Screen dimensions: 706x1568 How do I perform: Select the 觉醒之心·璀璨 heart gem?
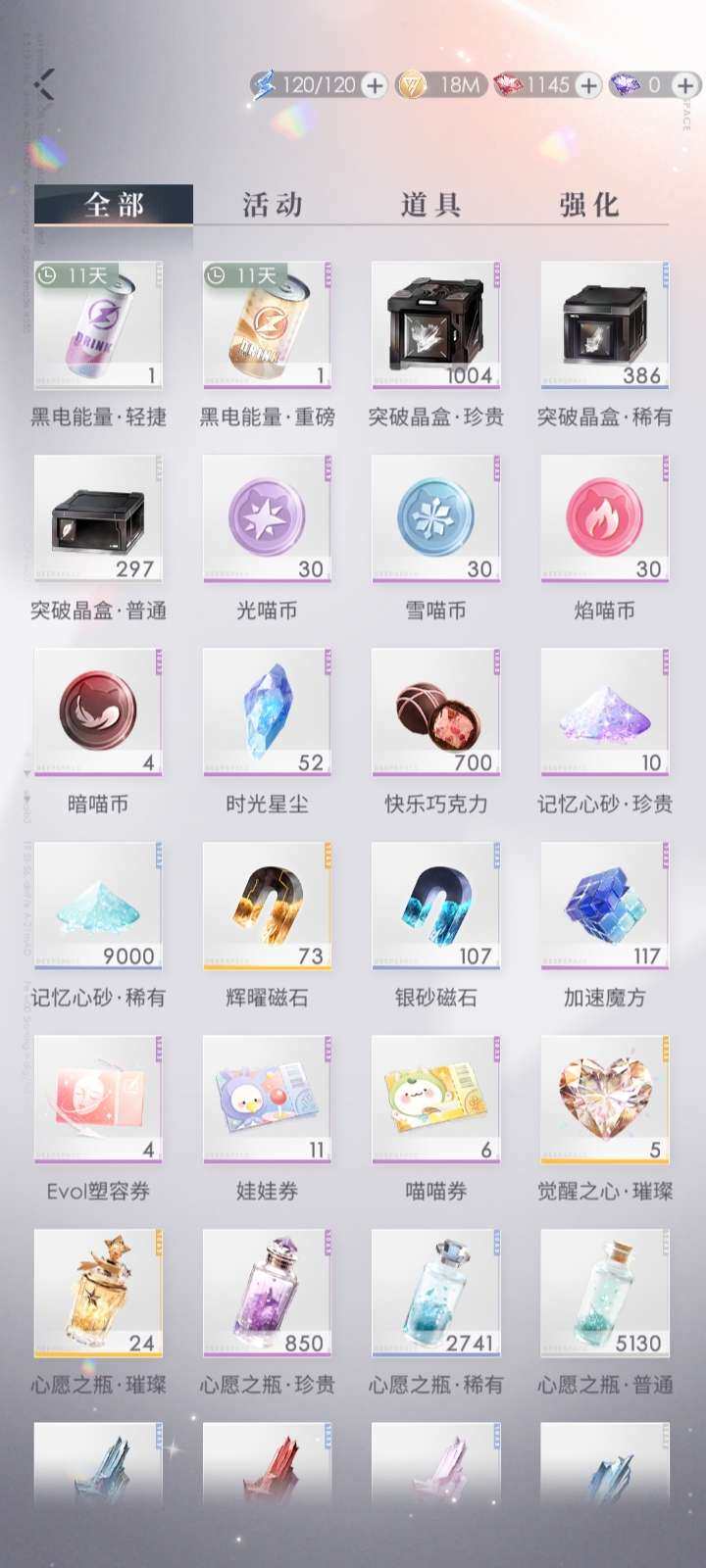click(605, 1100)
